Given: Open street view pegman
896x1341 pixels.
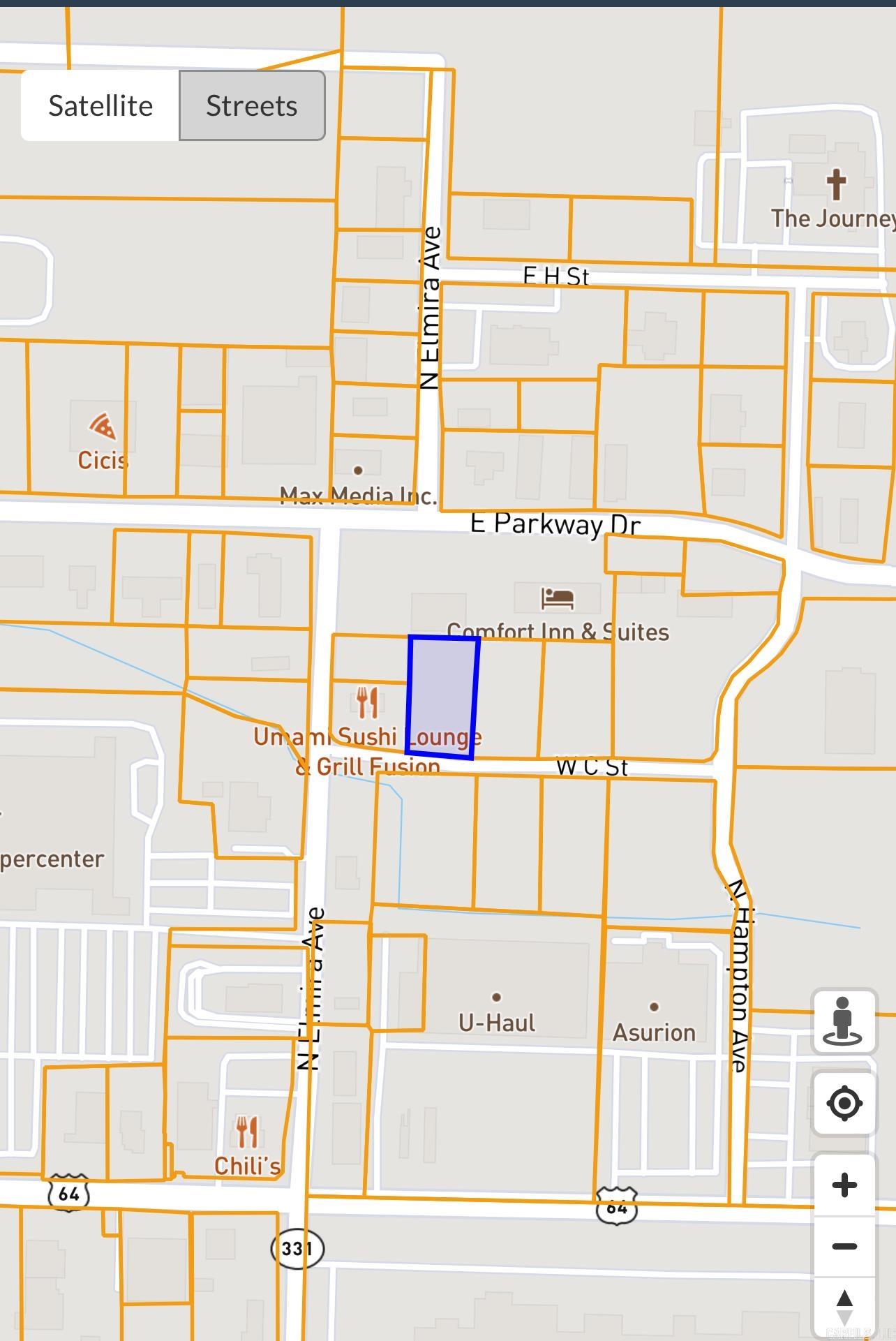Looking at the screenshot, I should 844,1021.
